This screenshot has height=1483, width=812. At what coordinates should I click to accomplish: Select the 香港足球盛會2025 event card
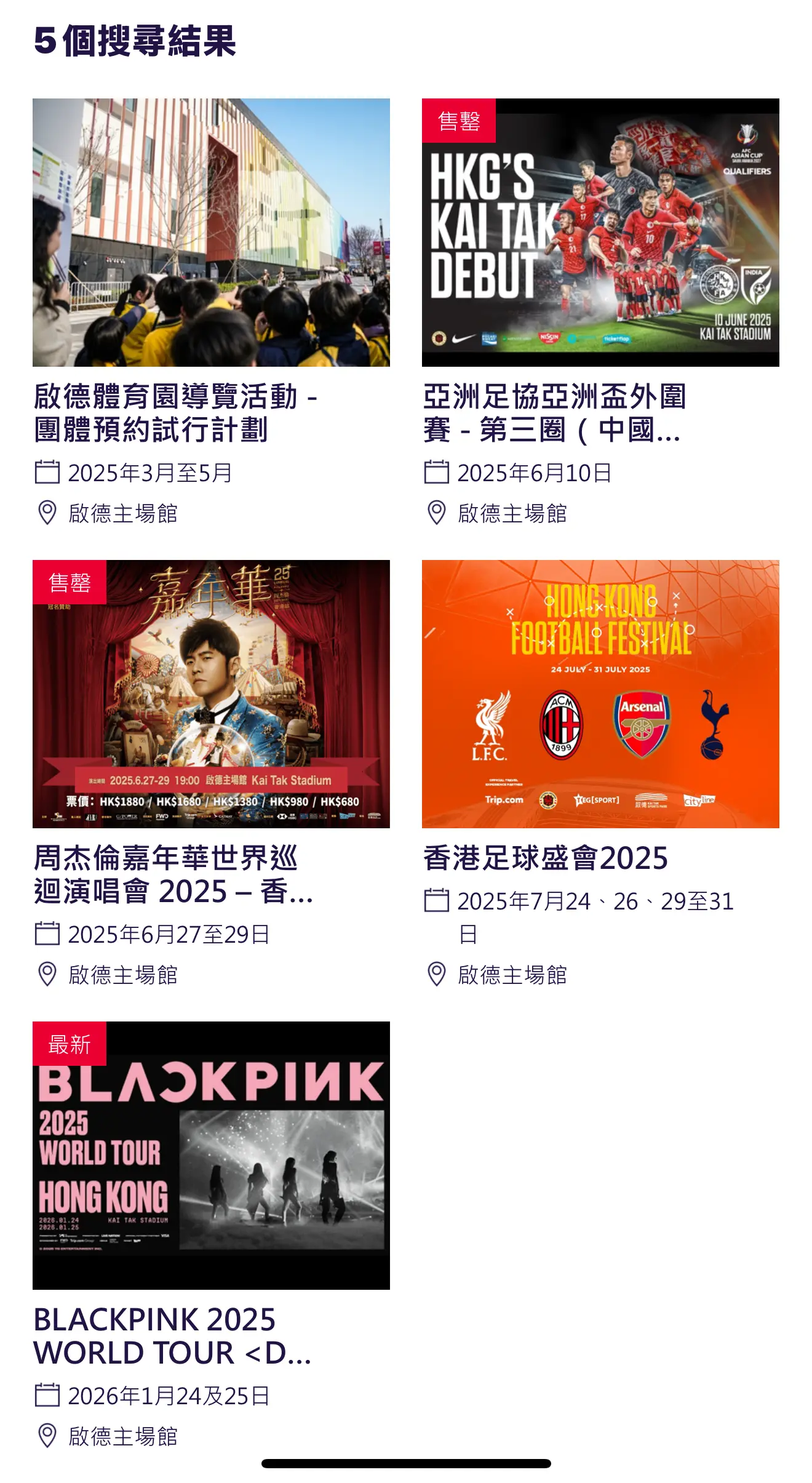tap(600, 774)
